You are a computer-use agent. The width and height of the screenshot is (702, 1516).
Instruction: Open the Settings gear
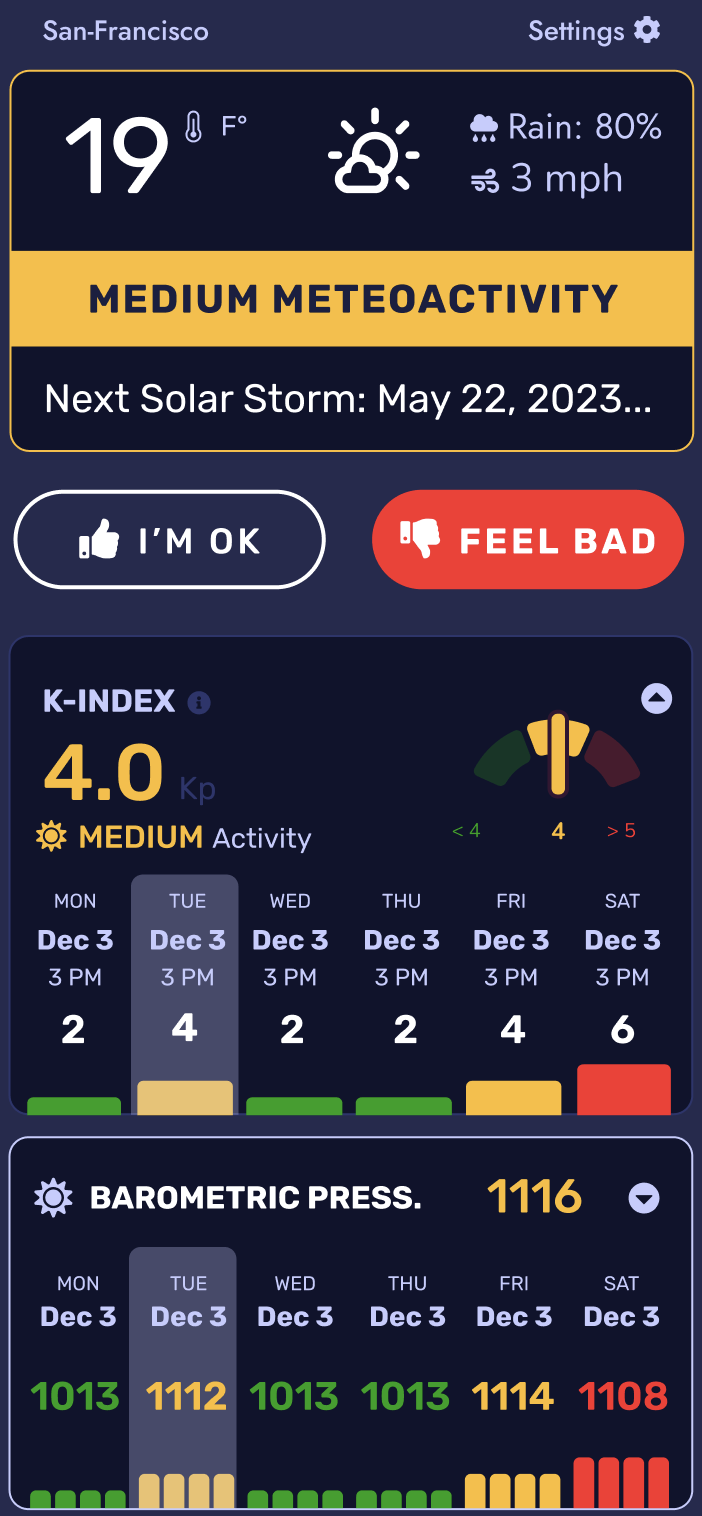point(647,30)
